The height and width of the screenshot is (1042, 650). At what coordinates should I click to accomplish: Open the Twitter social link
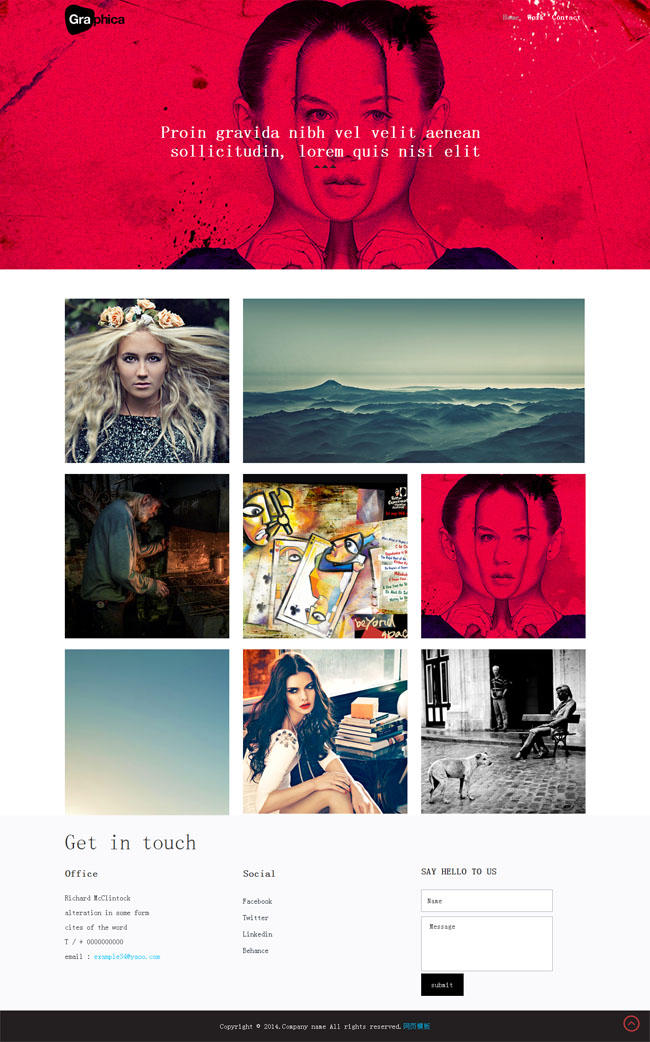pos(255,918)
